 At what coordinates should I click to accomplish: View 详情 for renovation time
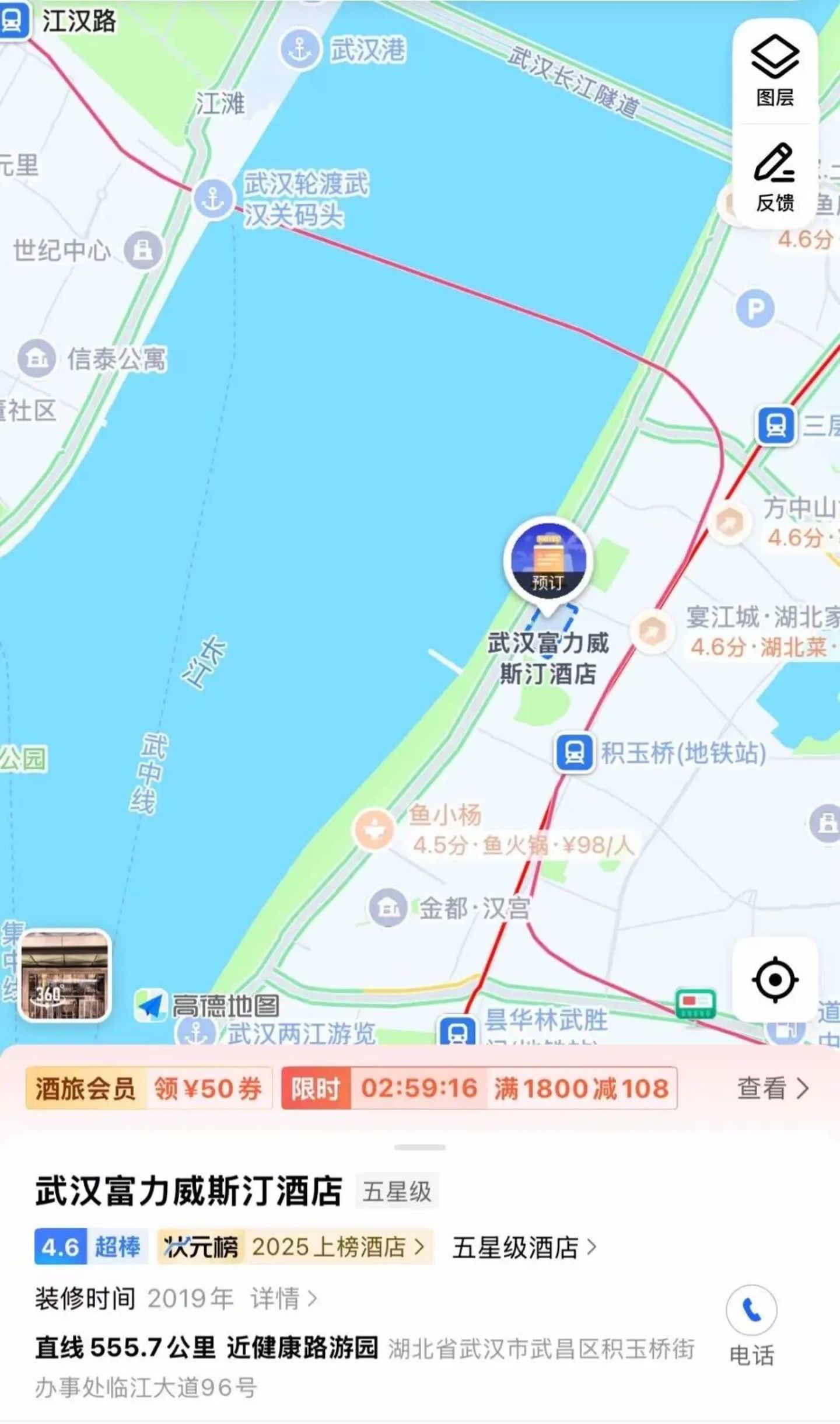(283, 1299)
